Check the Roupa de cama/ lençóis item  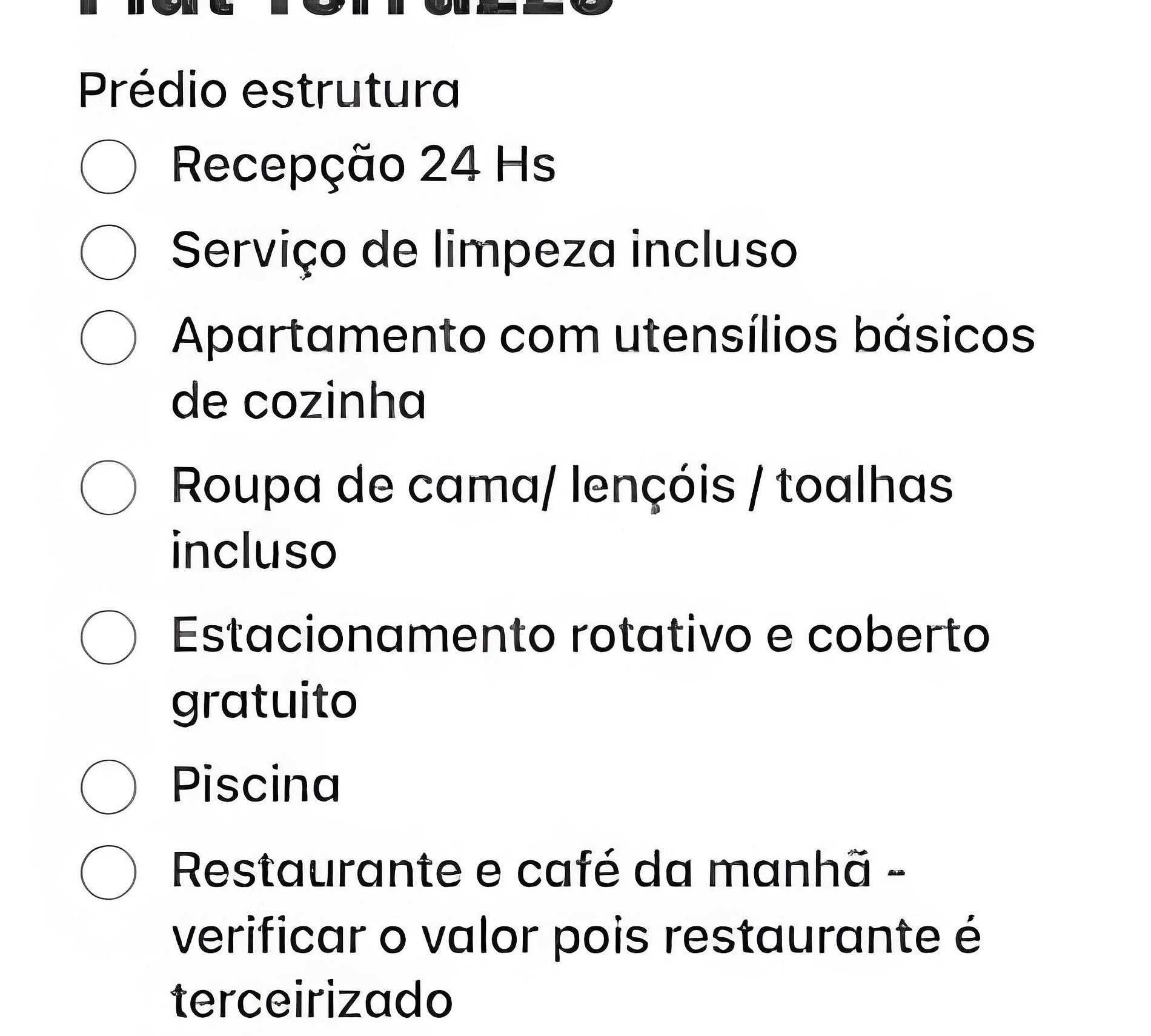point(108,487)
